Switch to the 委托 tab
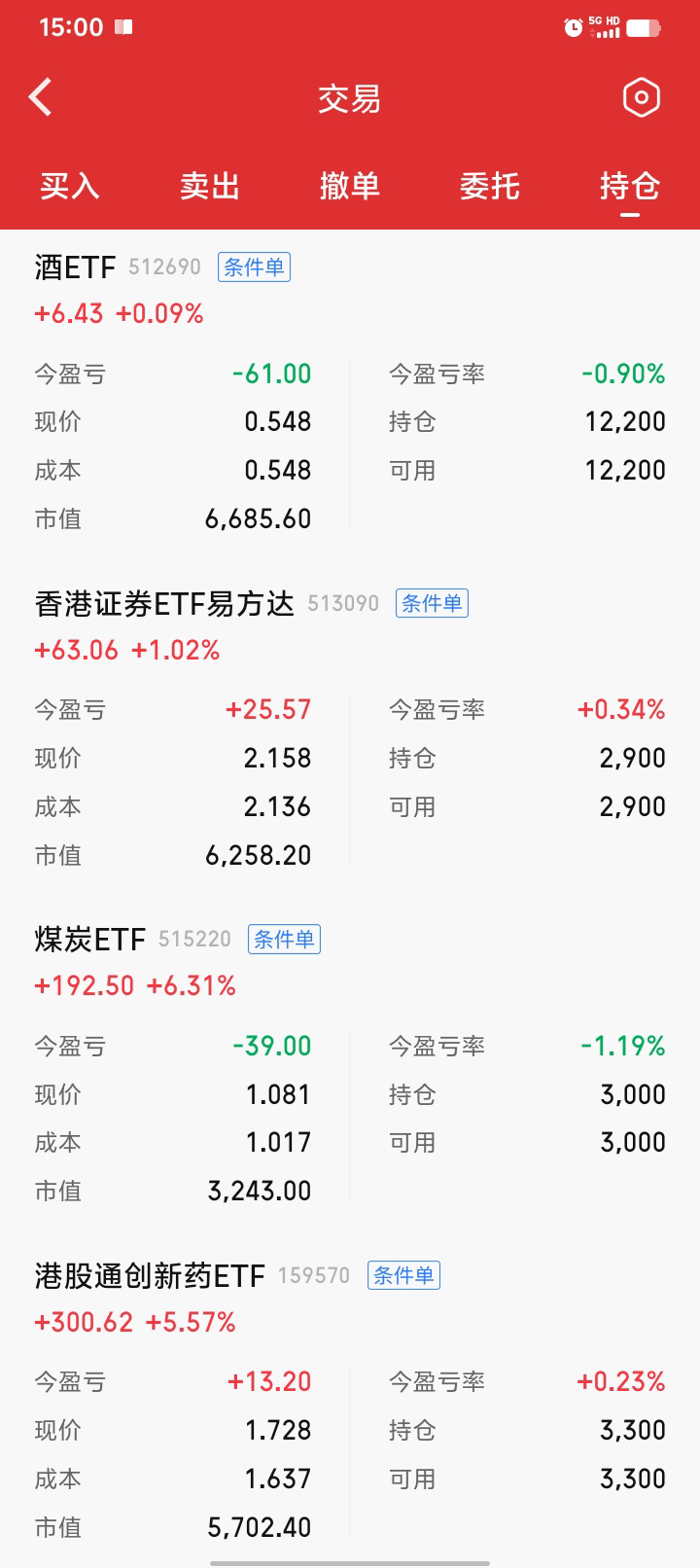 point(490,185)
